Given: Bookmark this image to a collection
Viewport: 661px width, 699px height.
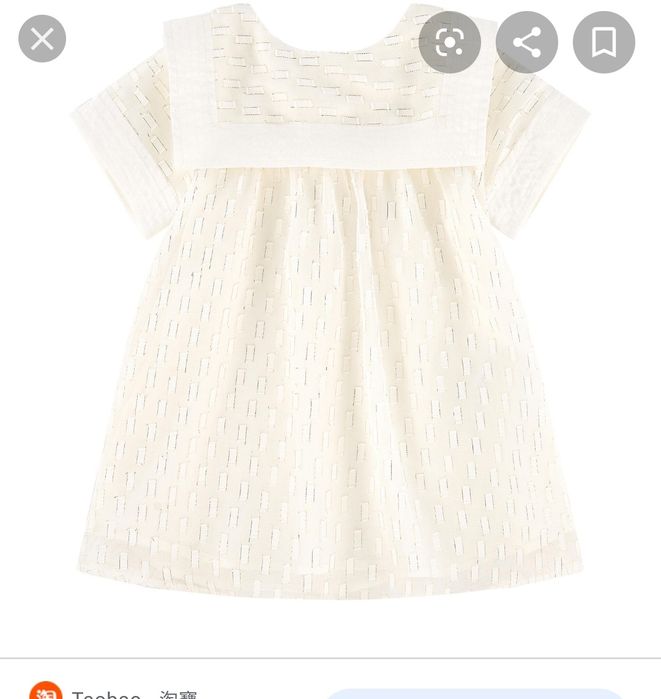Looking at the screenshot, I should pyautogui.click(x=603, y=42).
